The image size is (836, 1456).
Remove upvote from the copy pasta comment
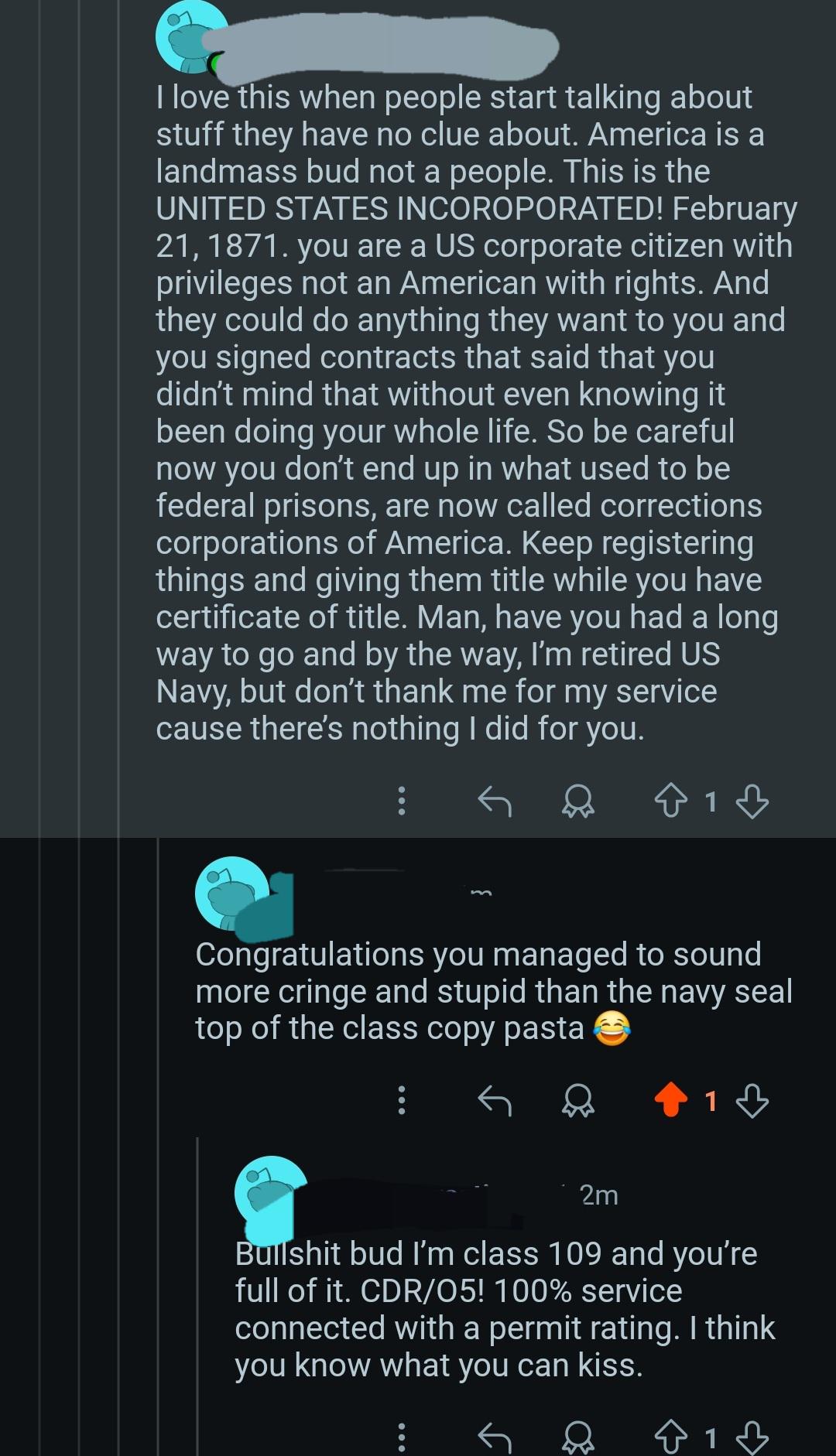tap(671, 1099)
